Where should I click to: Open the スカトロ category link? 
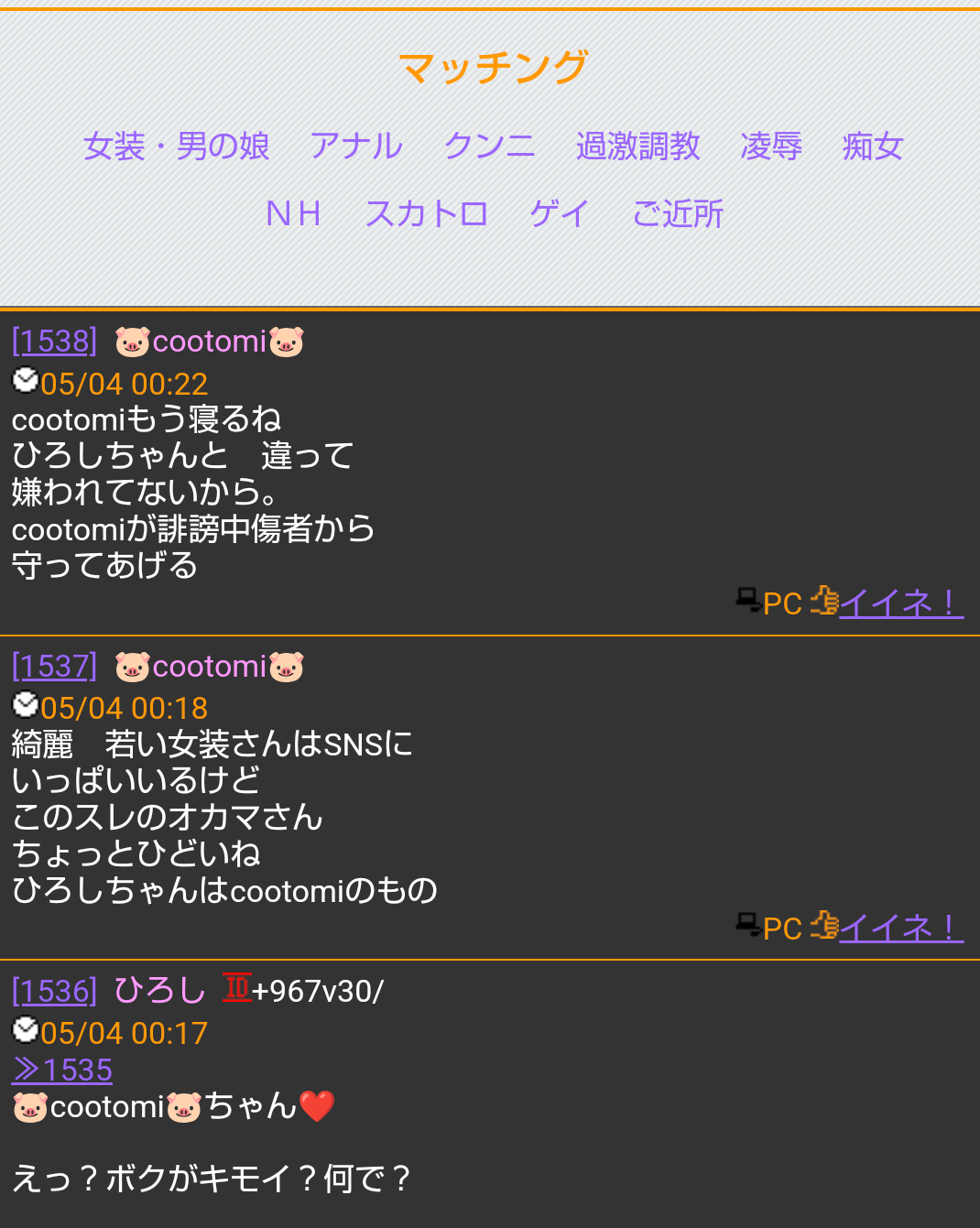426,214
